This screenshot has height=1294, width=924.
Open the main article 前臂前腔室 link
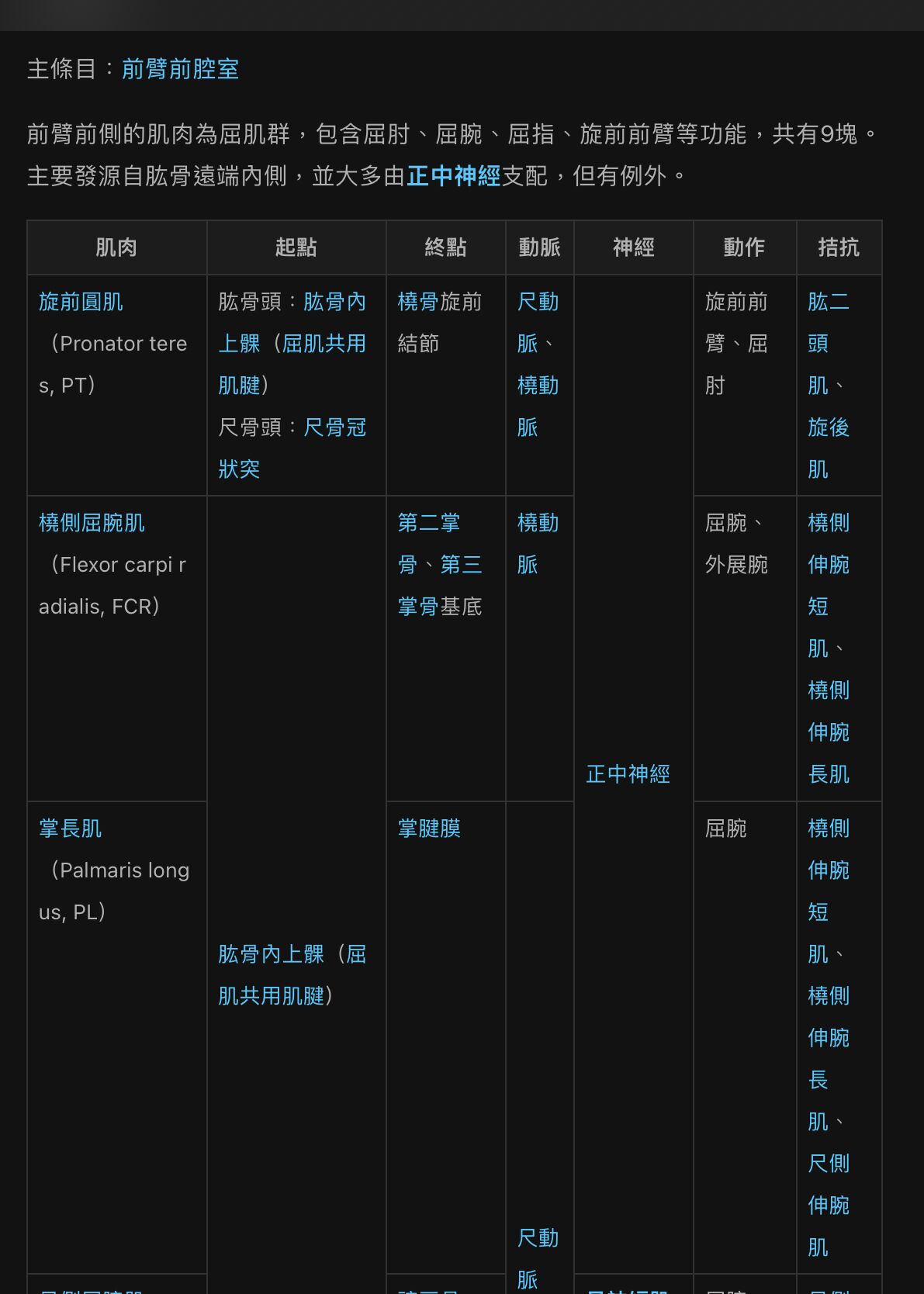point(180,69)
